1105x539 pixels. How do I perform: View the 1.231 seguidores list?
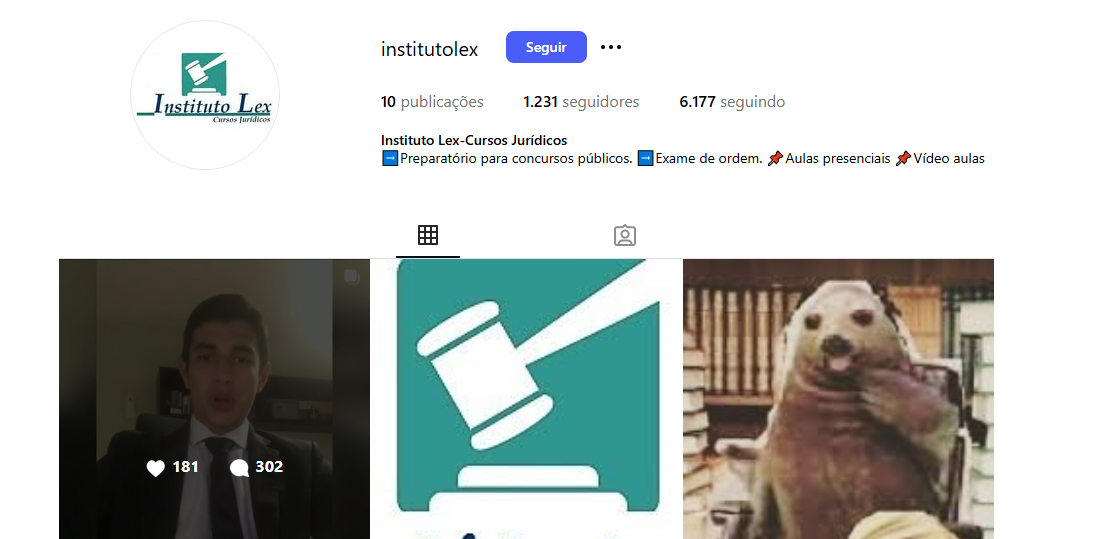[581, 102]
